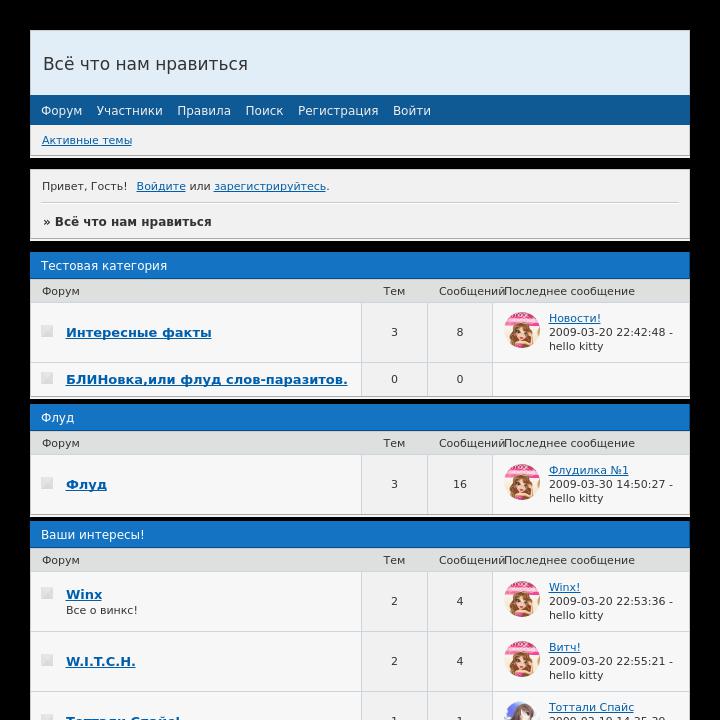This screenshot has height=720, width=720.
Task: Go to Регистрация in the navigation bar
Action: 338,111
